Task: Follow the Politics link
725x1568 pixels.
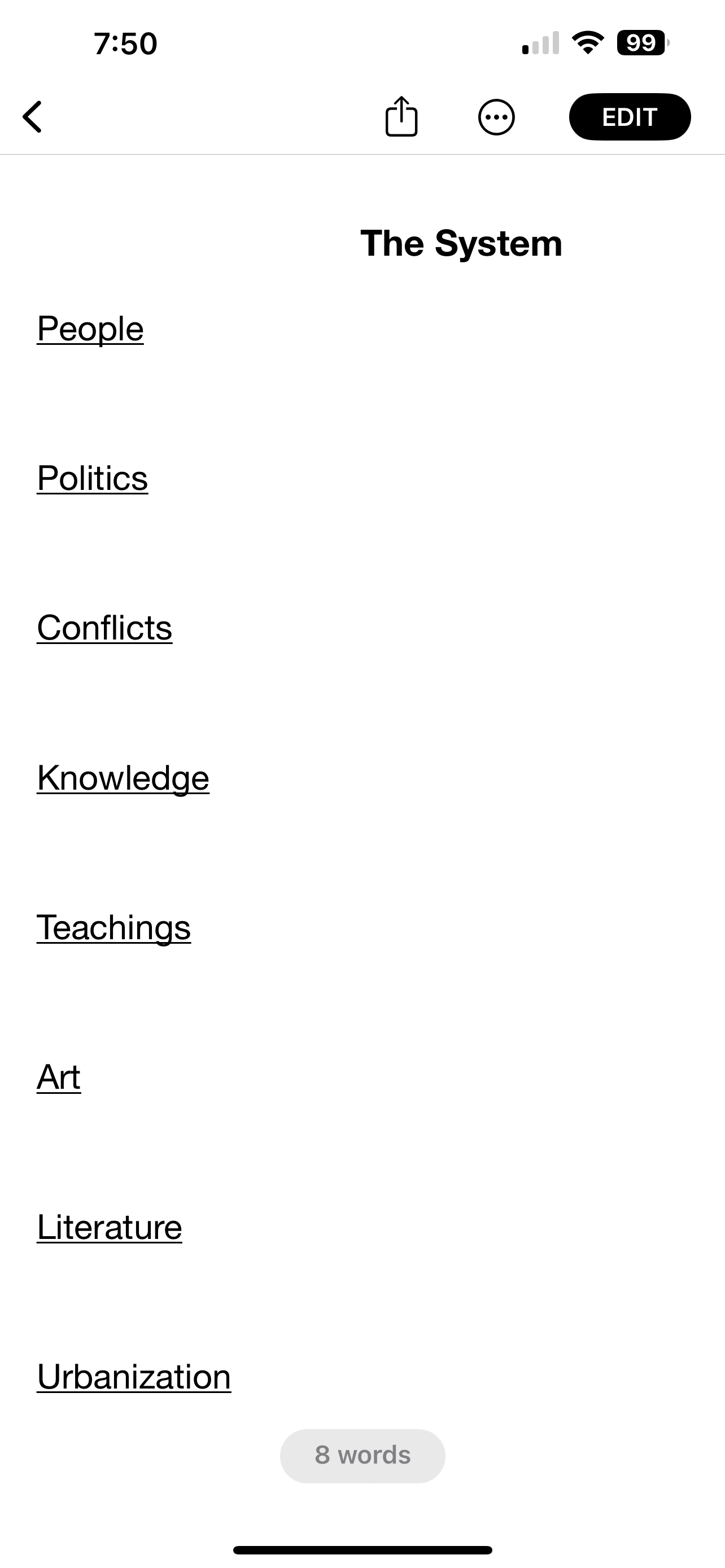Action: point(93,479)
